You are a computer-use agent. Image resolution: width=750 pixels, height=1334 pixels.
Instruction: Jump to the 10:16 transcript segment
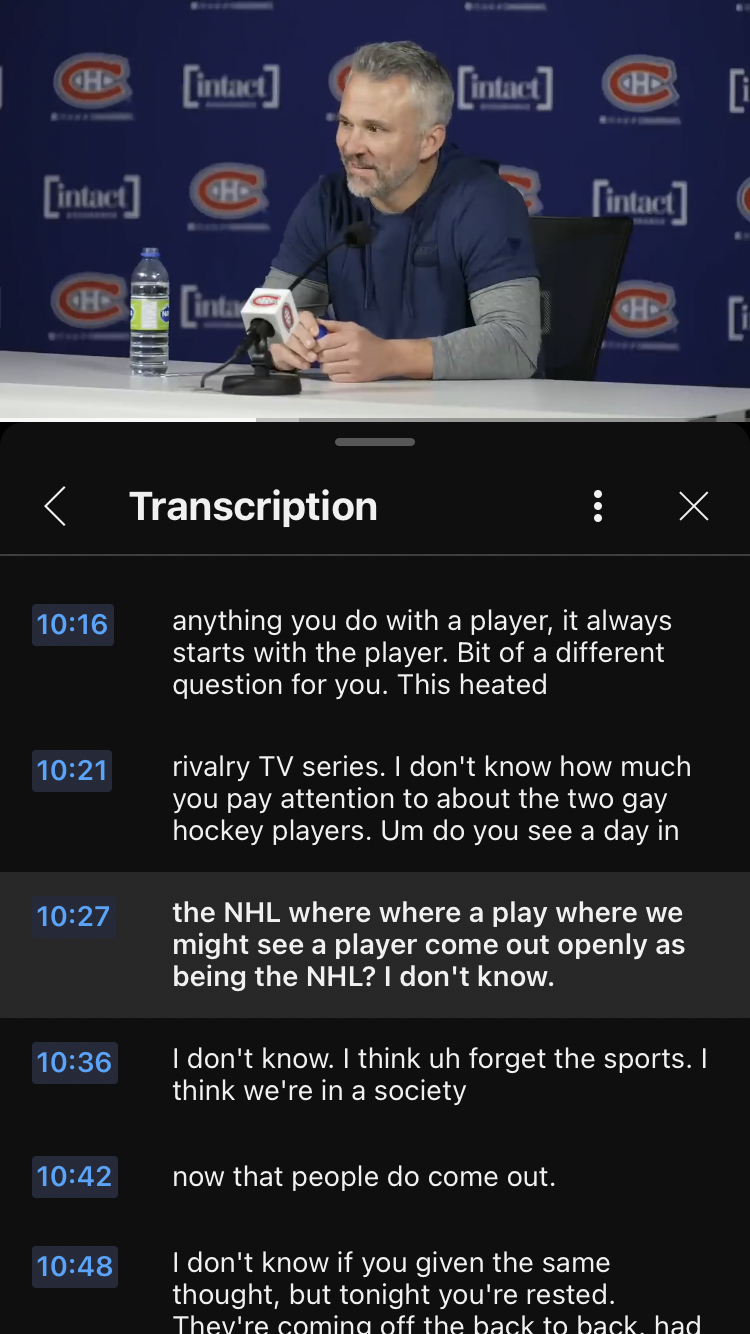tap(72, 625)
